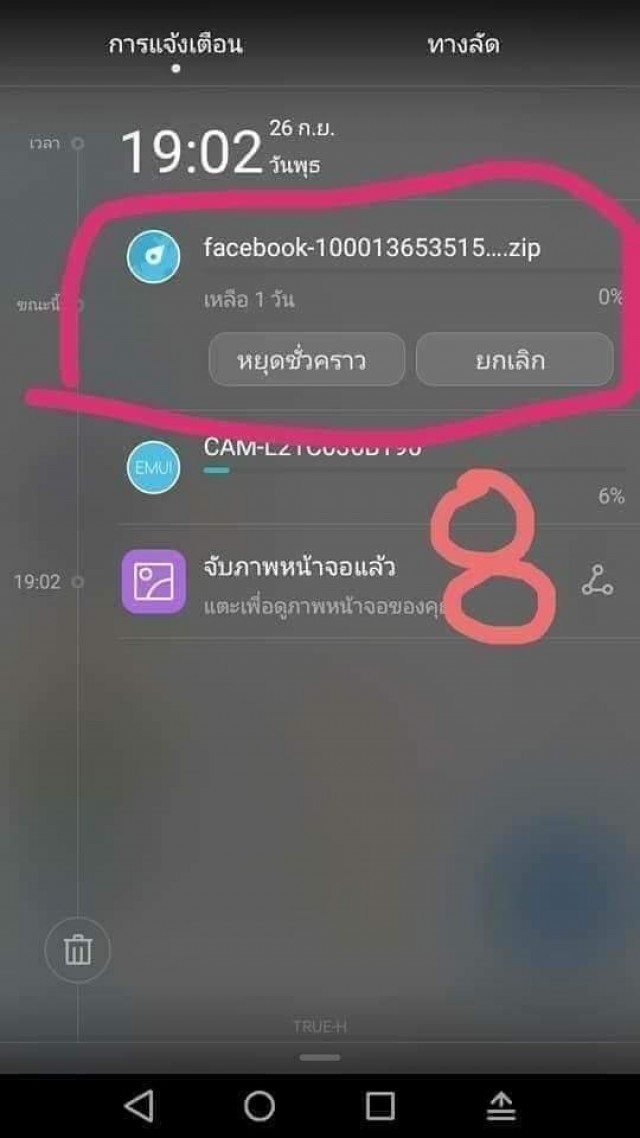Go back using the navigation bar
Viewport: 640px width, 1138px height.
(139, 1105)
